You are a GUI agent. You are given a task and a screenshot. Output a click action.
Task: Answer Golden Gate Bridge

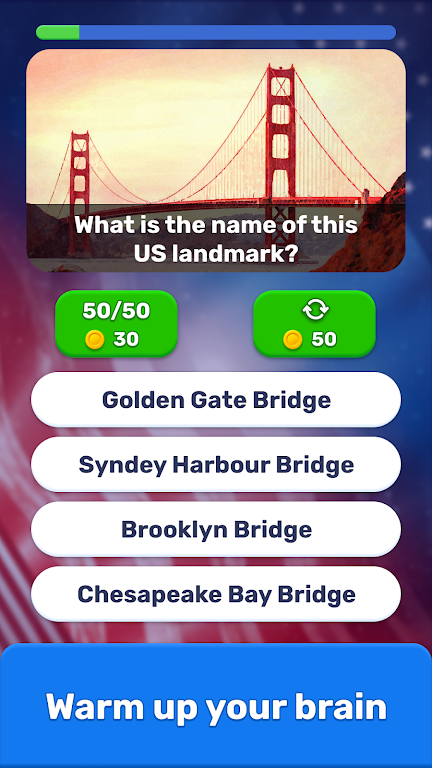(x=216, y=400)
